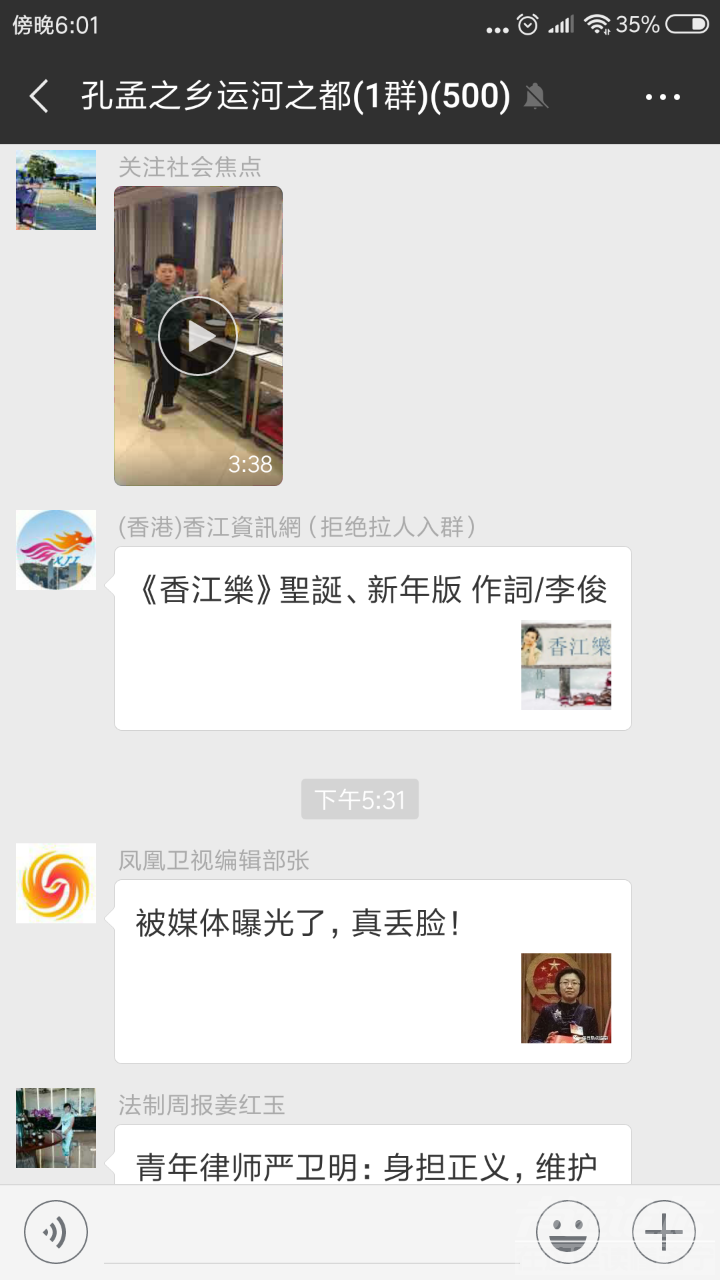Screen dimensions: 720x1280
Task: Switch to voice message input
Action: coord(56,1232)
